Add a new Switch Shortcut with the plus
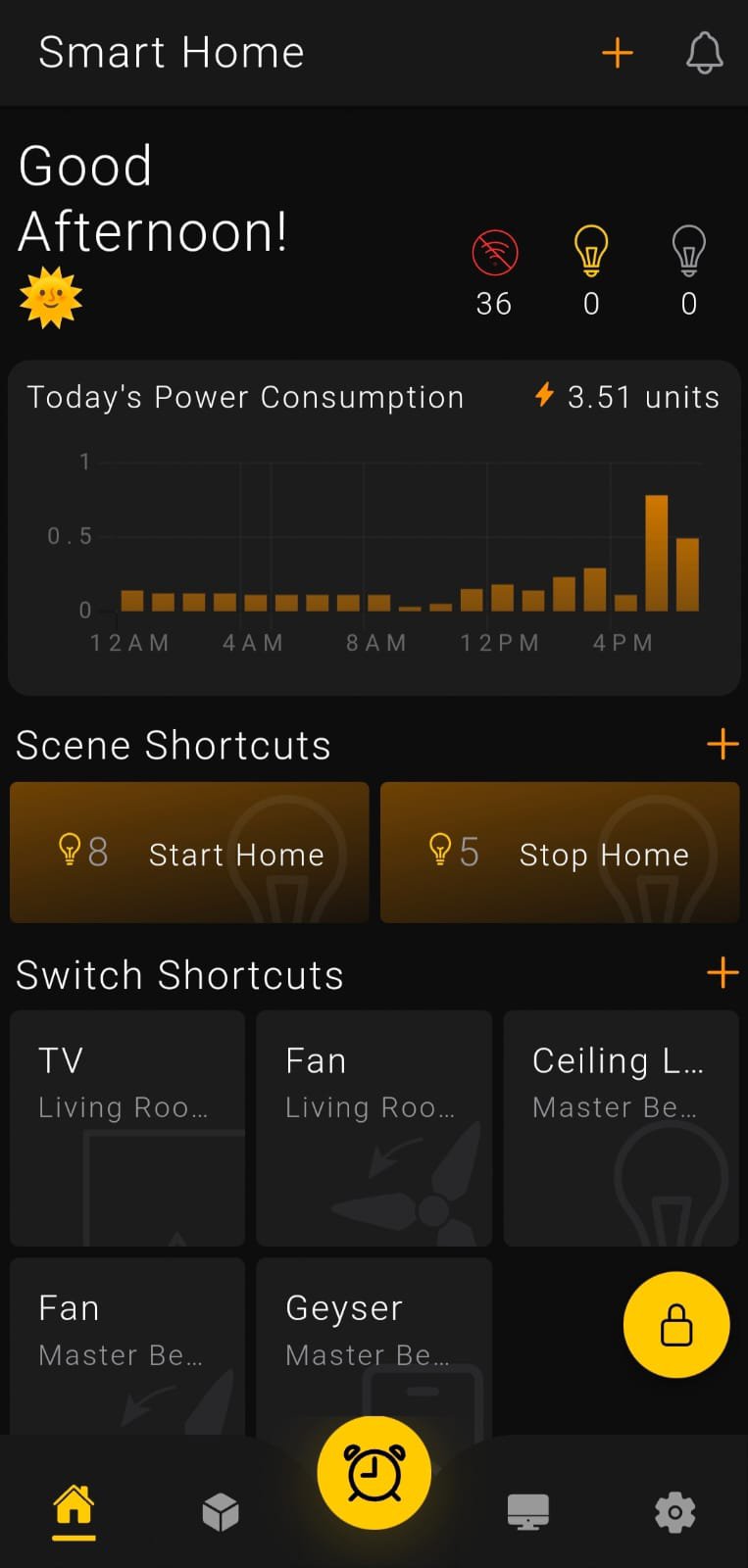 click(722, 973)
